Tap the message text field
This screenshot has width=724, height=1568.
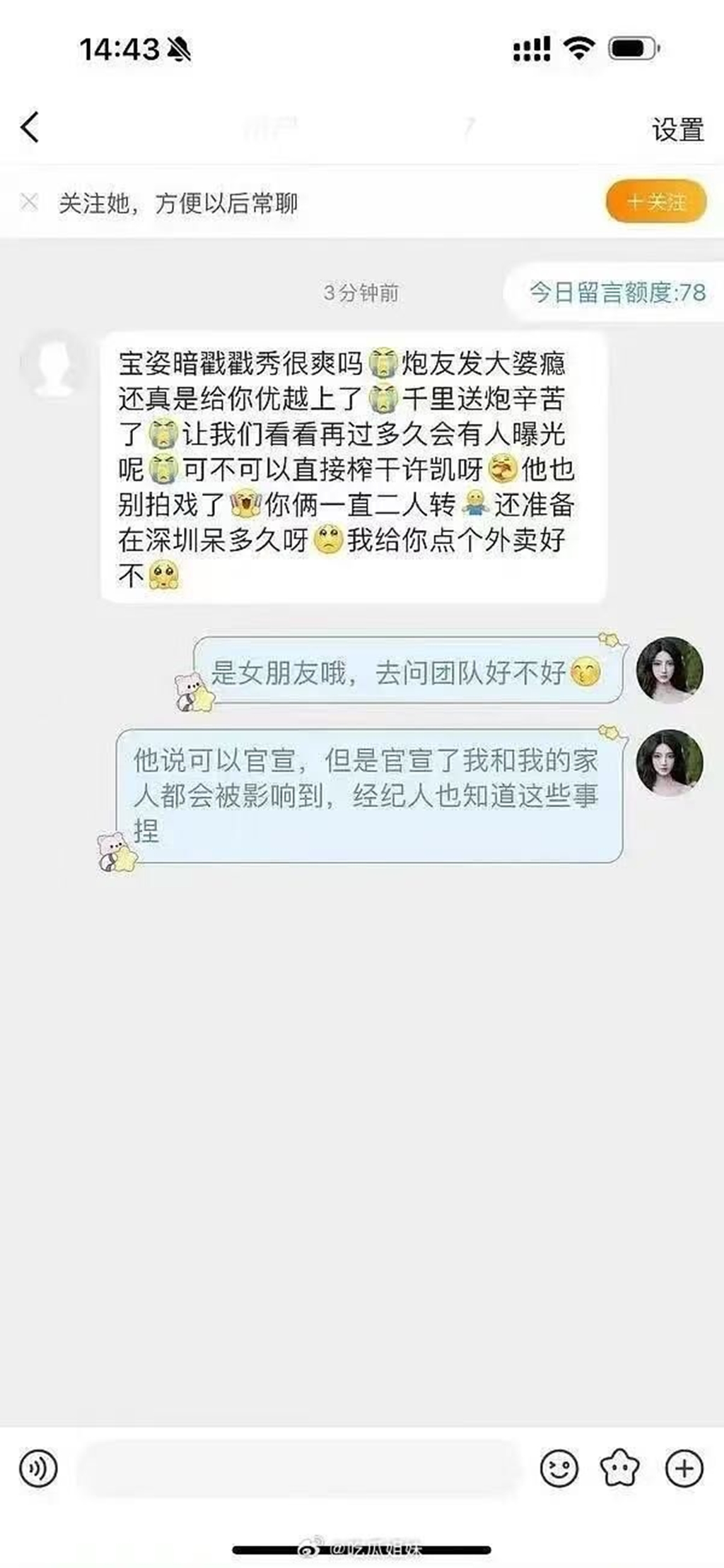pos(297,1468)
